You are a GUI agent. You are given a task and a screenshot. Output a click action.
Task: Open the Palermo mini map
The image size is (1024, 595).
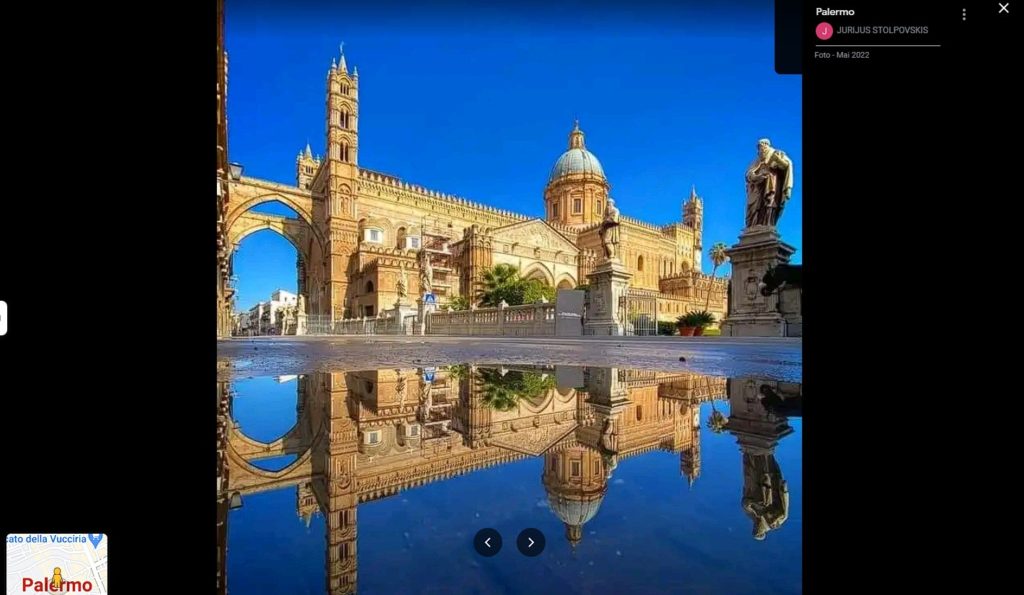57,564
